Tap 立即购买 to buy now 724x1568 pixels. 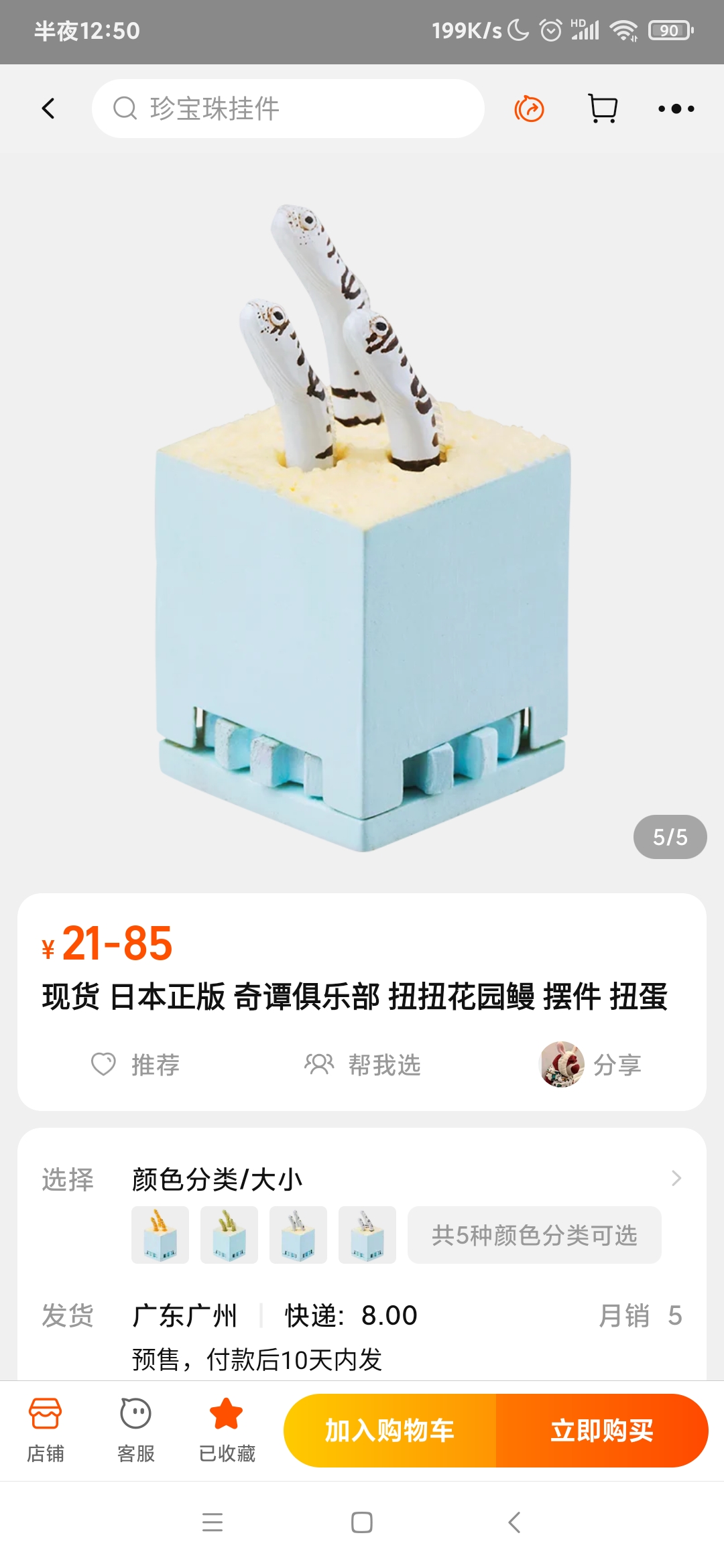[602, 1431]
